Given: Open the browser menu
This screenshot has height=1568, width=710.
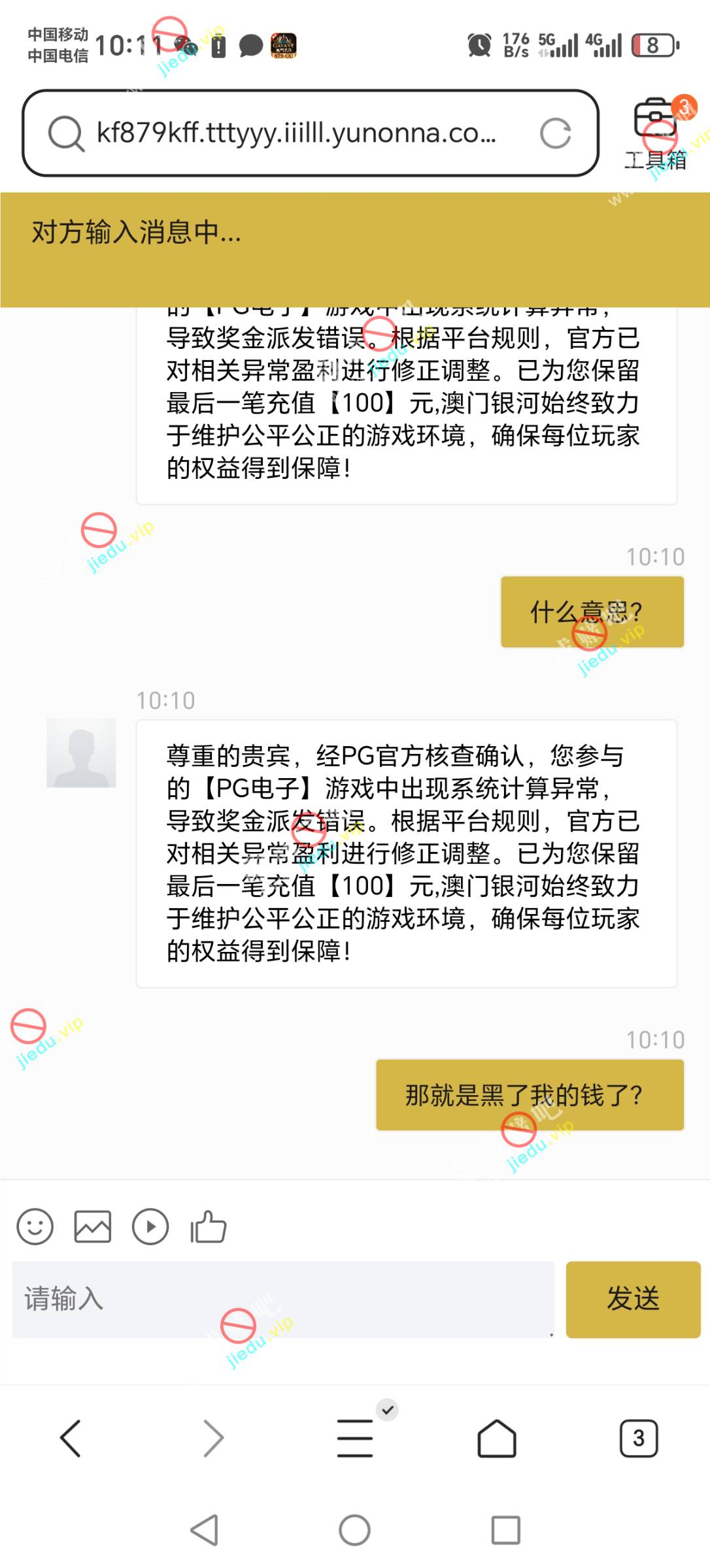Looking at the screenshot, I should coord(355,1438).
